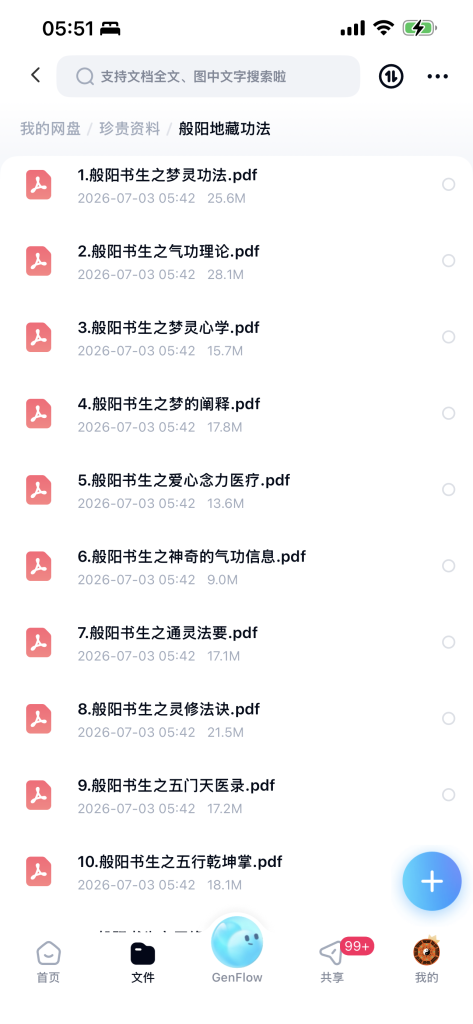Open 2.般阳书生之气功理论.pdf
This screenshot has width=473, height=1024.
pos(236,261)
